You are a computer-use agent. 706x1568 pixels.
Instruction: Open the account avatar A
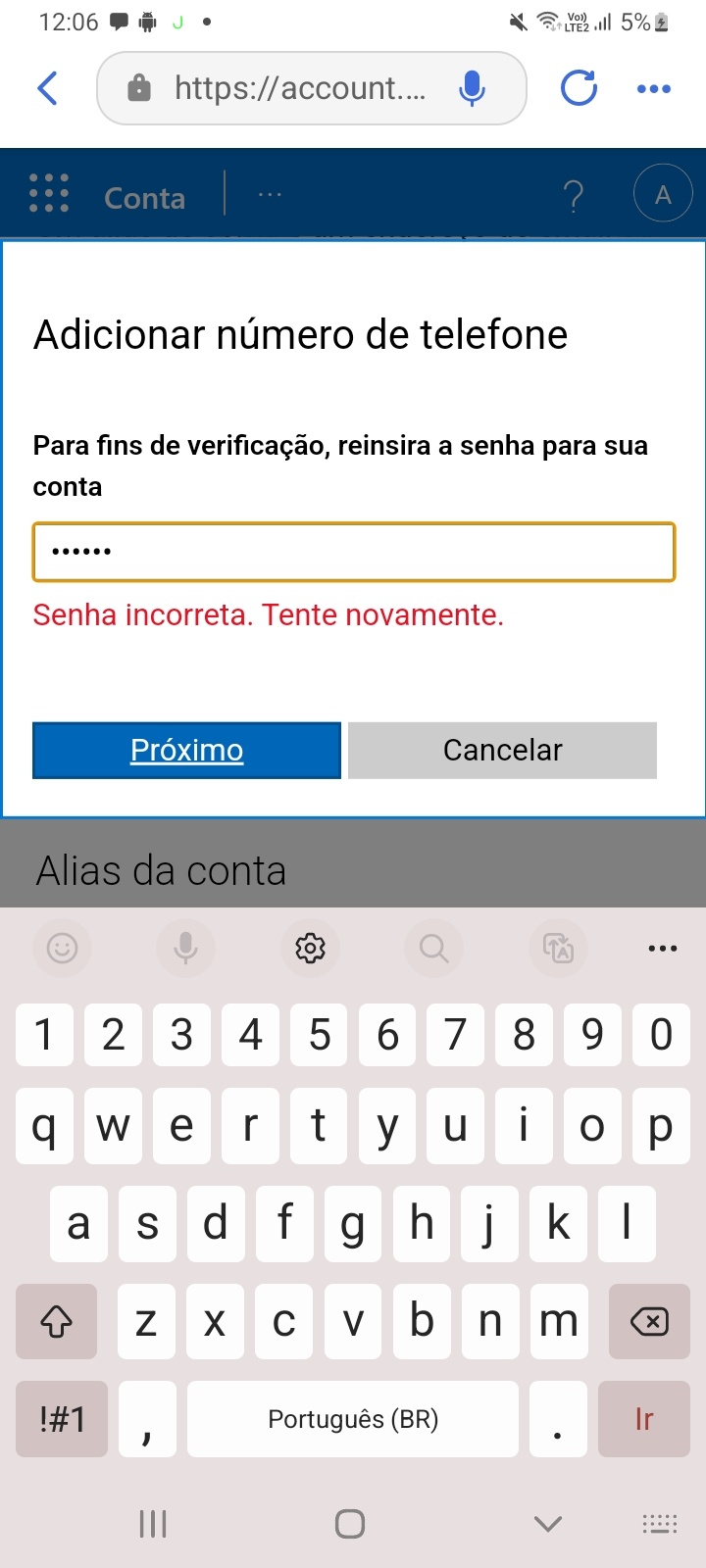point(663,194)
